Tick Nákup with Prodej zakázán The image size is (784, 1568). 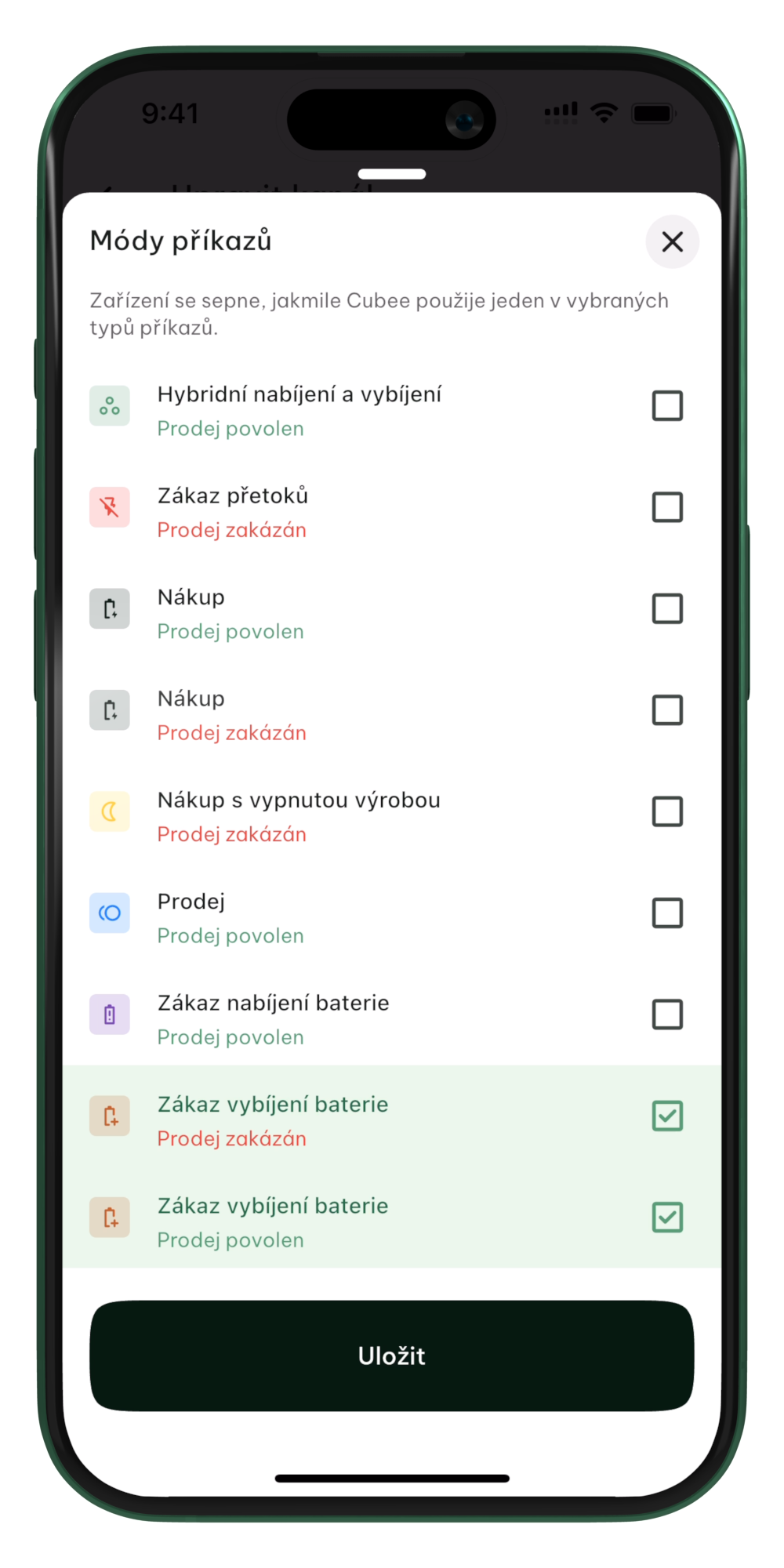pos(667,710)
